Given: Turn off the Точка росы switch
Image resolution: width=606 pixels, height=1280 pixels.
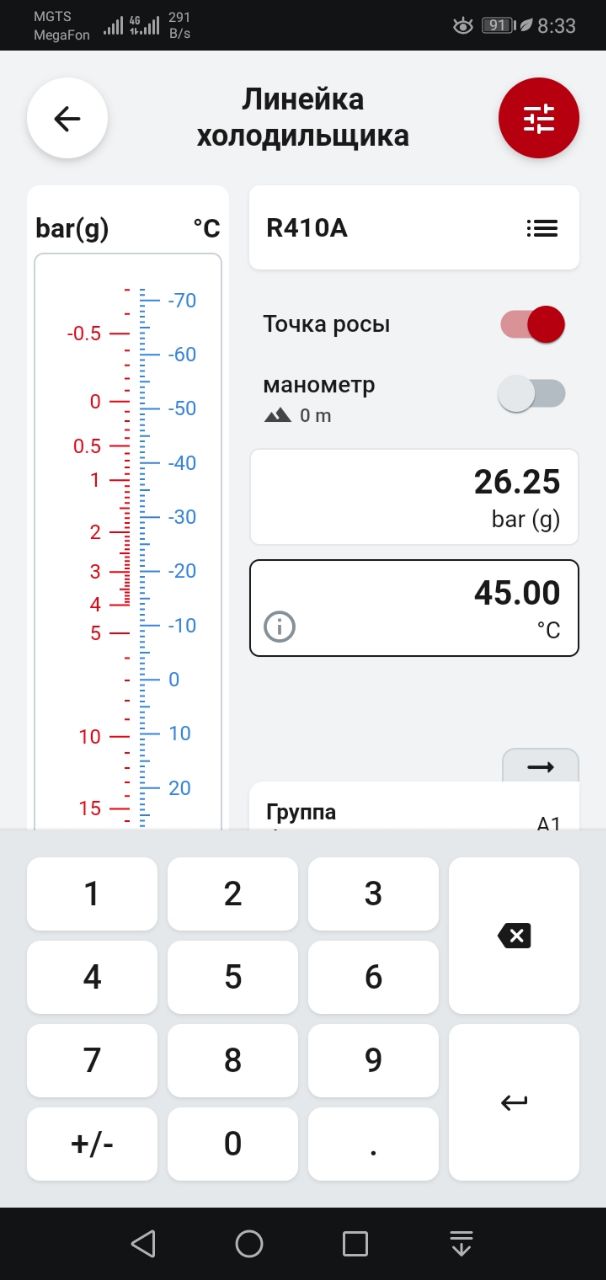Looking at the screenshot, I should tap(533, 325).
